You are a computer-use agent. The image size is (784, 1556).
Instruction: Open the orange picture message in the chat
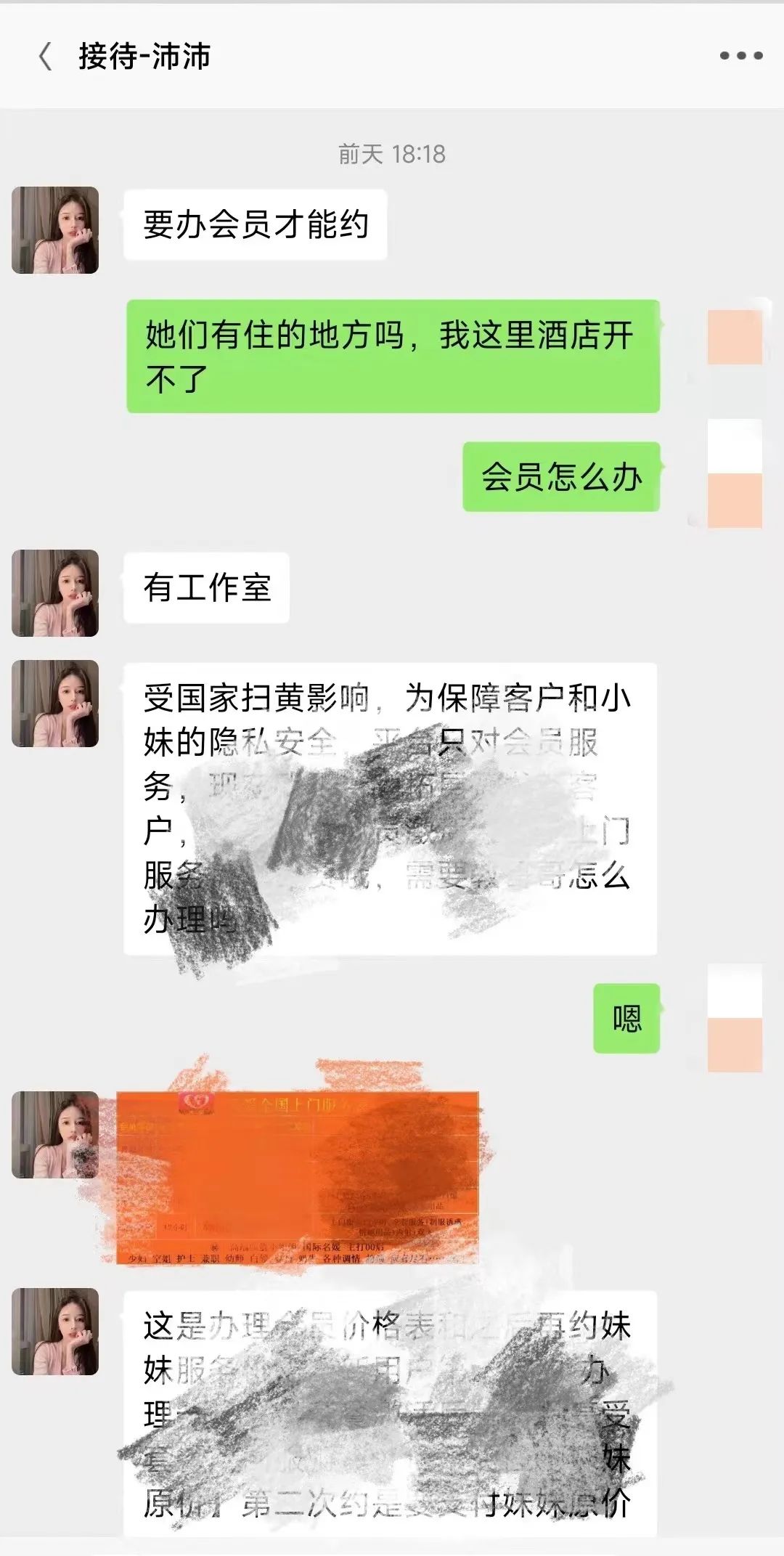pos(298,1177)
